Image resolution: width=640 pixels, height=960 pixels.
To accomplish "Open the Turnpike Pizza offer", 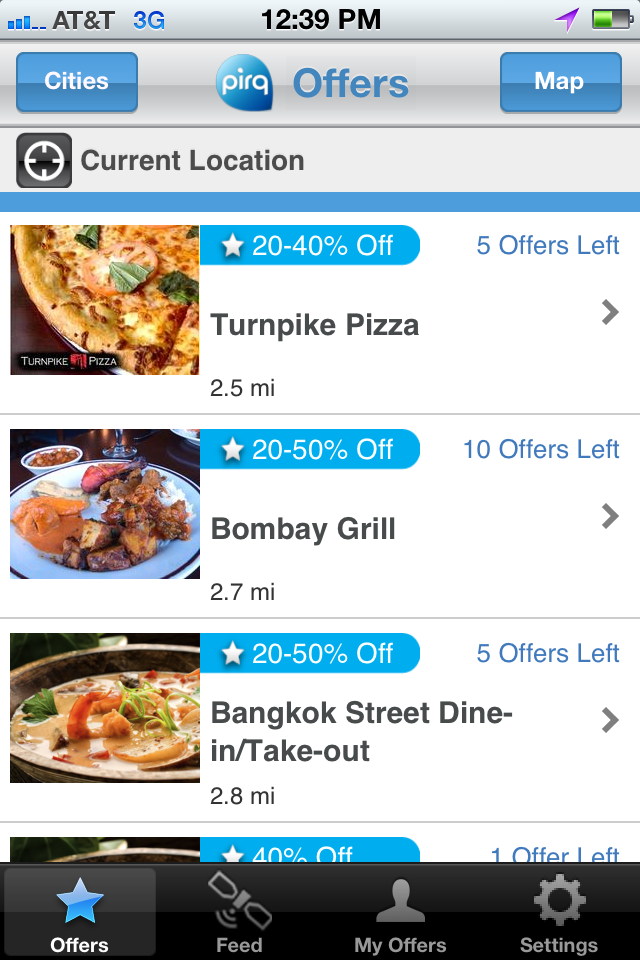I will tap(314, 325).
